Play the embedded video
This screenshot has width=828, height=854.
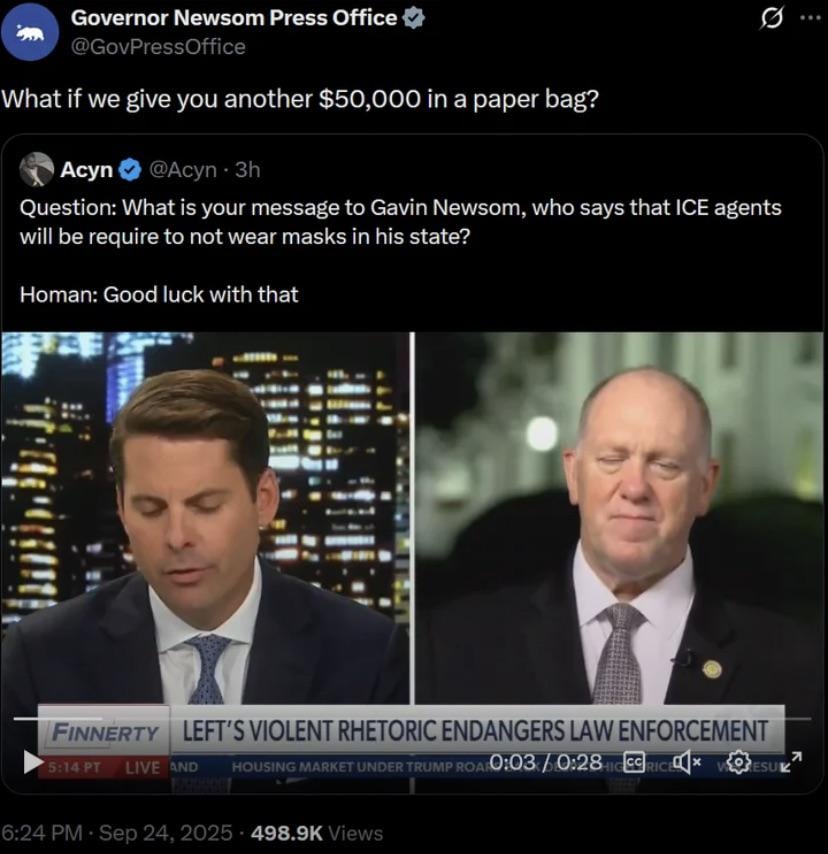(x=33, y=763)
